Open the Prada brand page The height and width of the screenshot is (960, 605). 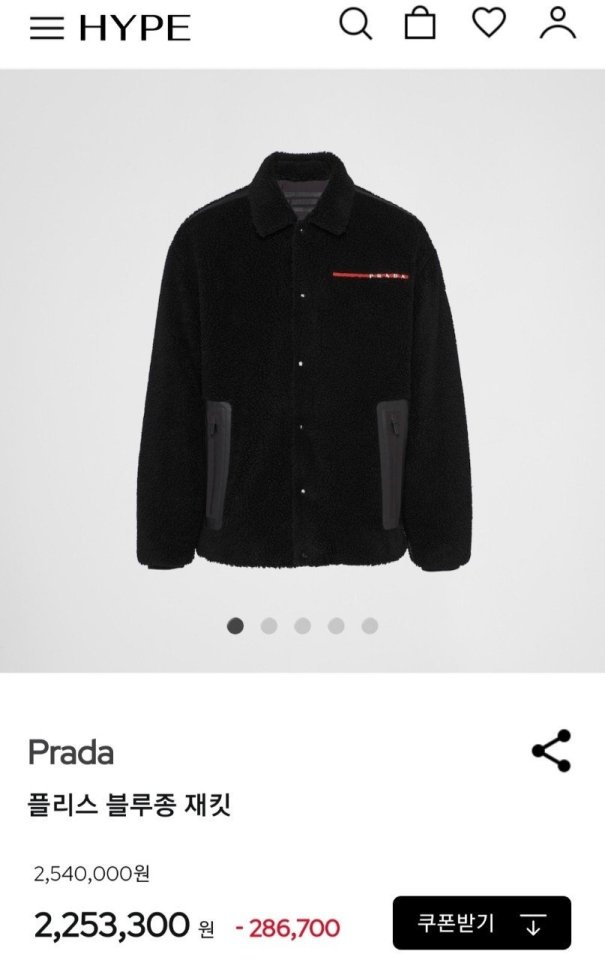click(71, 752)
